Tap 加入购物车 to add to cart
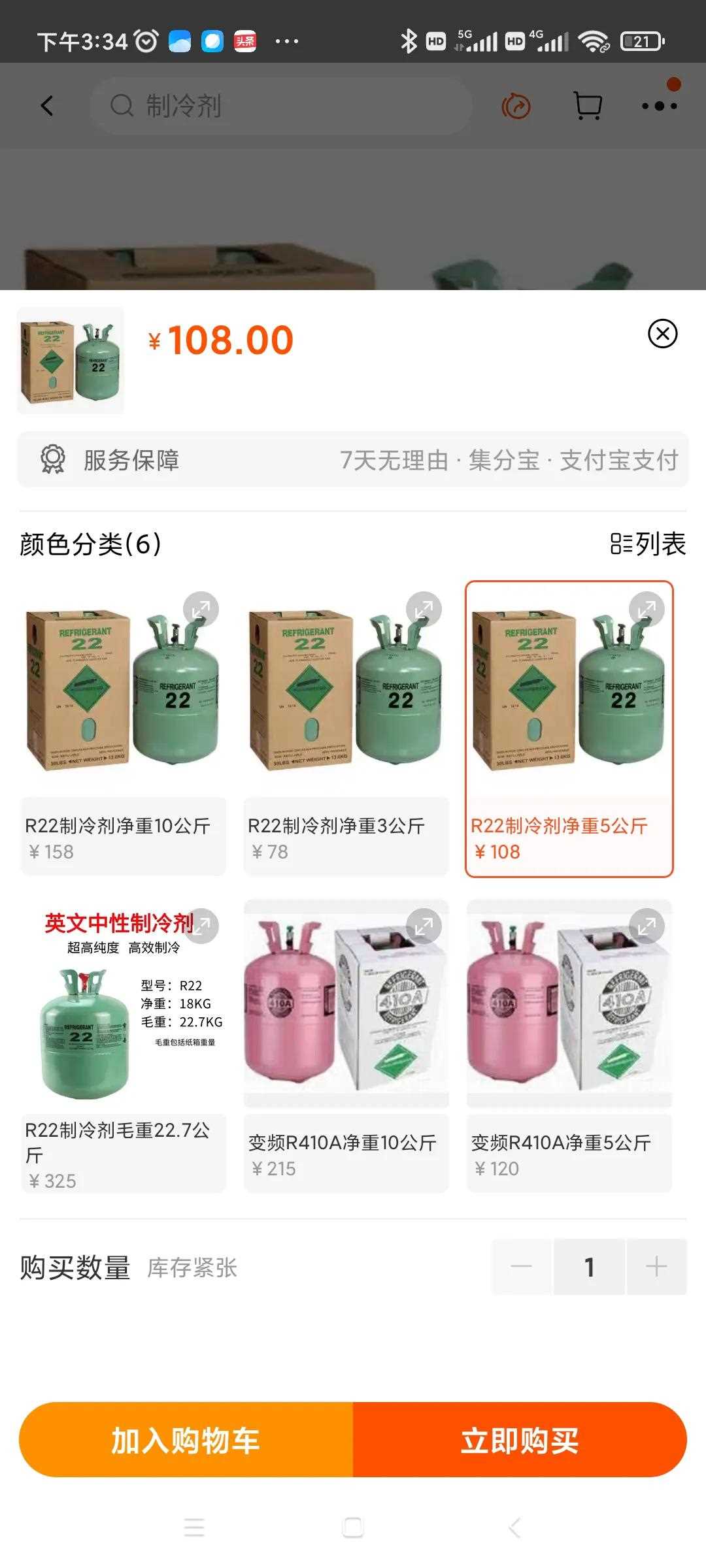706x1568 pixels. [x=186, y=1440]
